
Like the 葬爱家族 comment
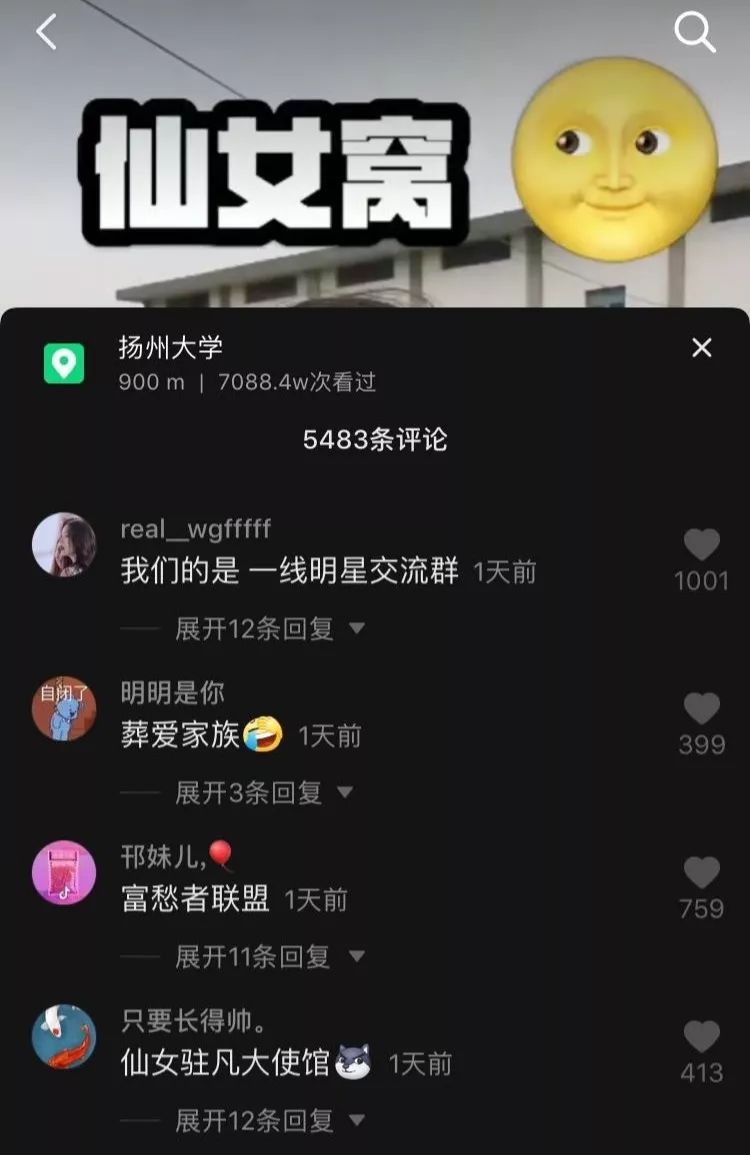pos(701,710)
